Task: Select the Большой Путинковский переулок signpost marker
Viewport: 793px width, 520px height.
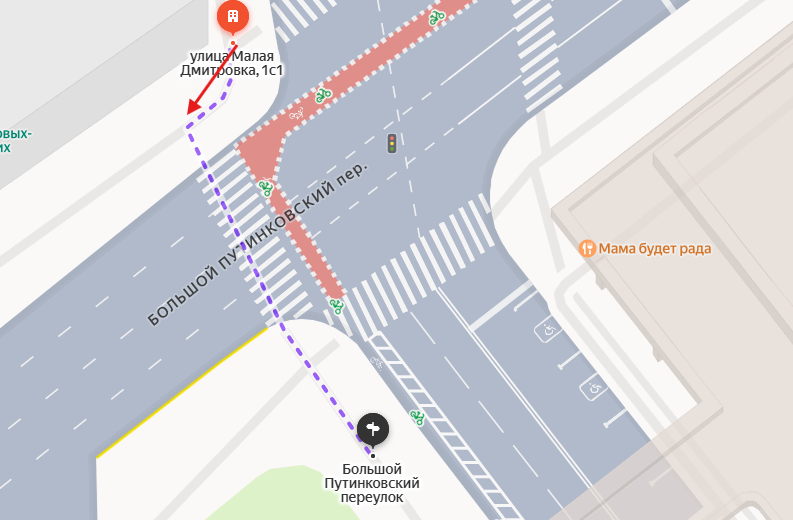Action: tap(374, 429)
